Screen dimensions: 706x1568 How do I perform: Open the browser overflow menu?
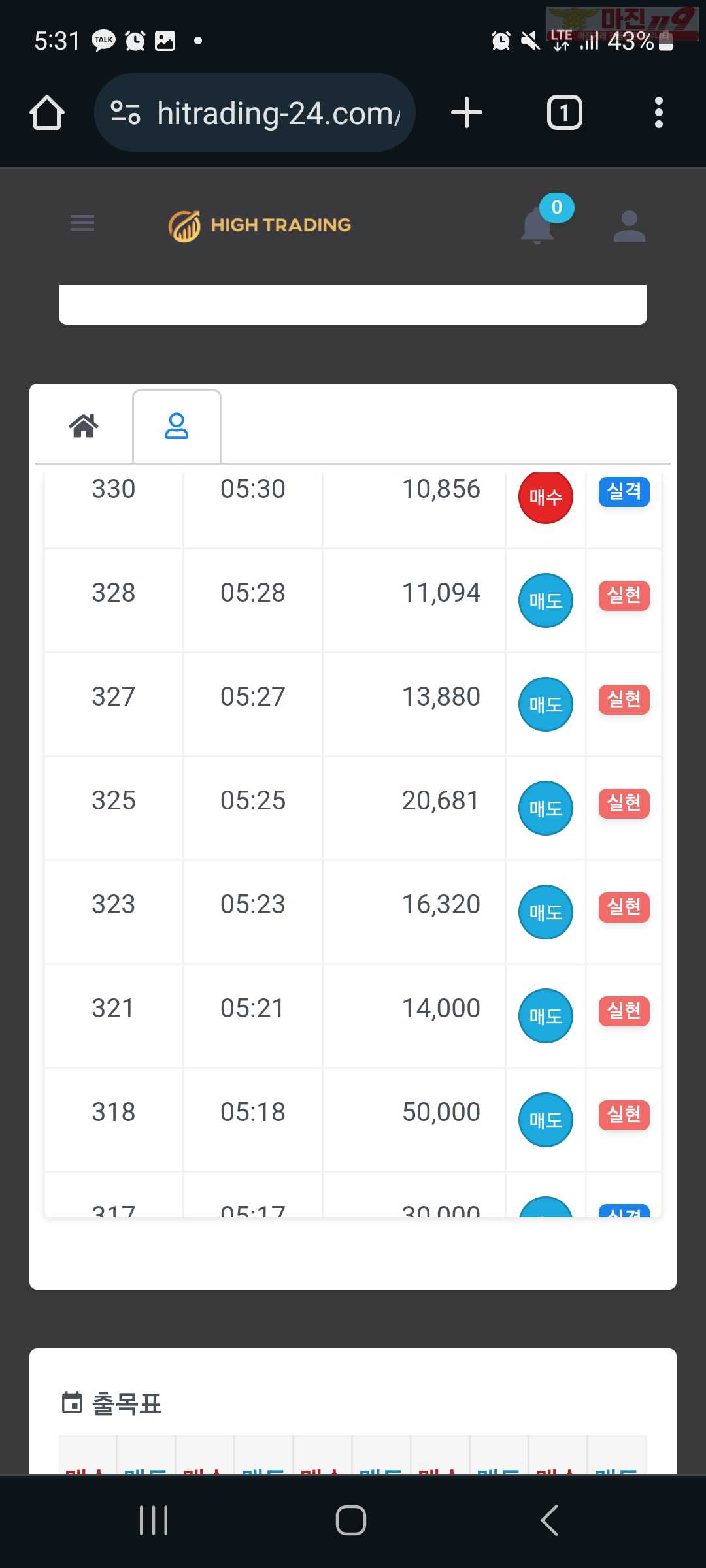(659, 112)
